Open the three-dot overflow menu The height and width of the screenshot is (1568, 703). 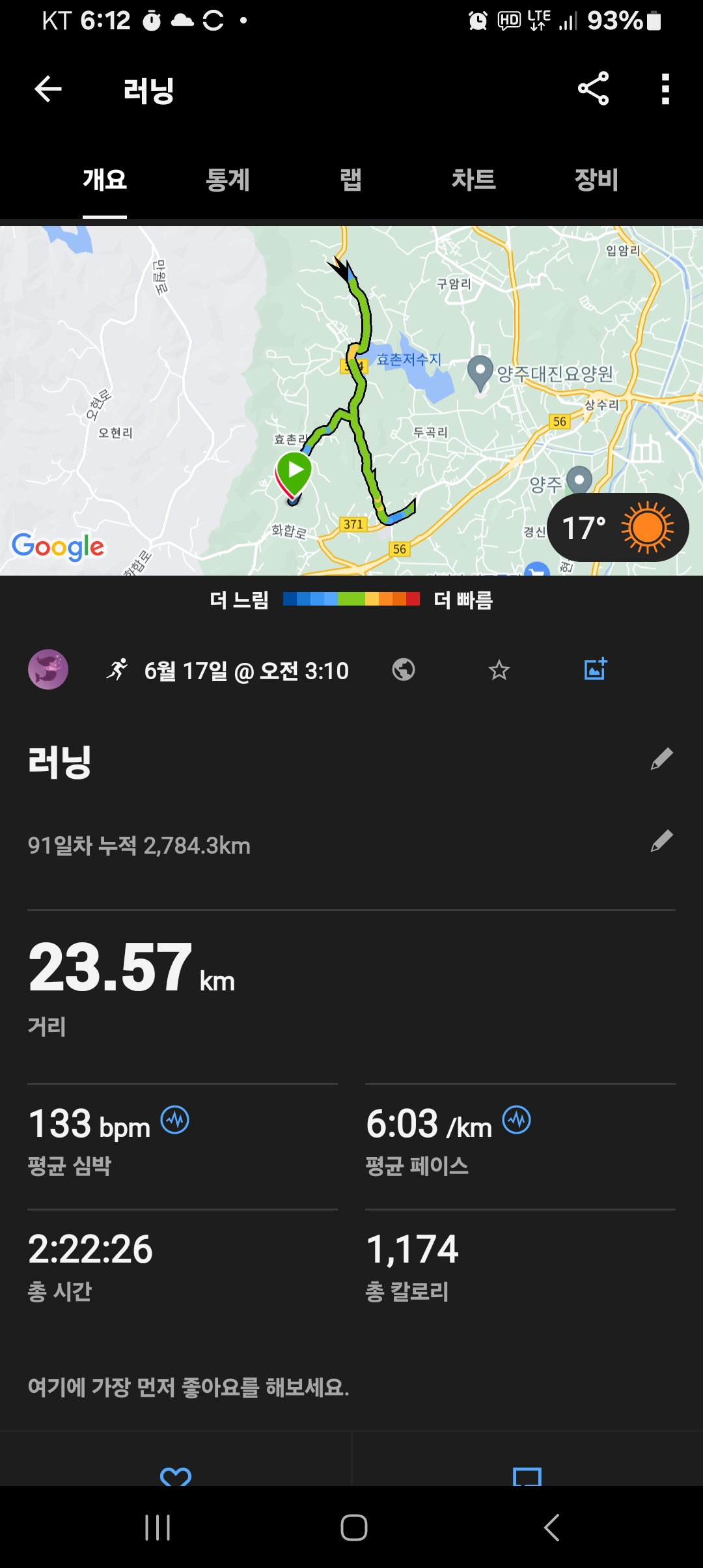click(665, 89)
